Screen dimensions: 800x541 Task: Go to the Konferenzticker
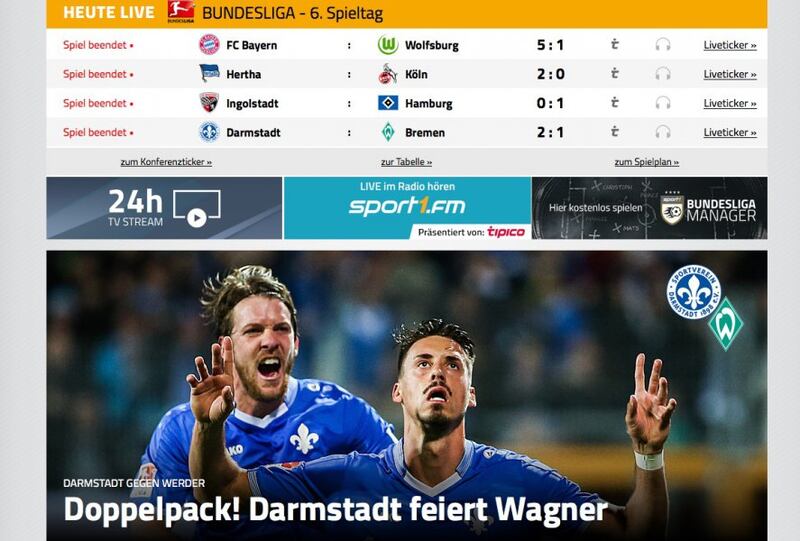point(166,162)
